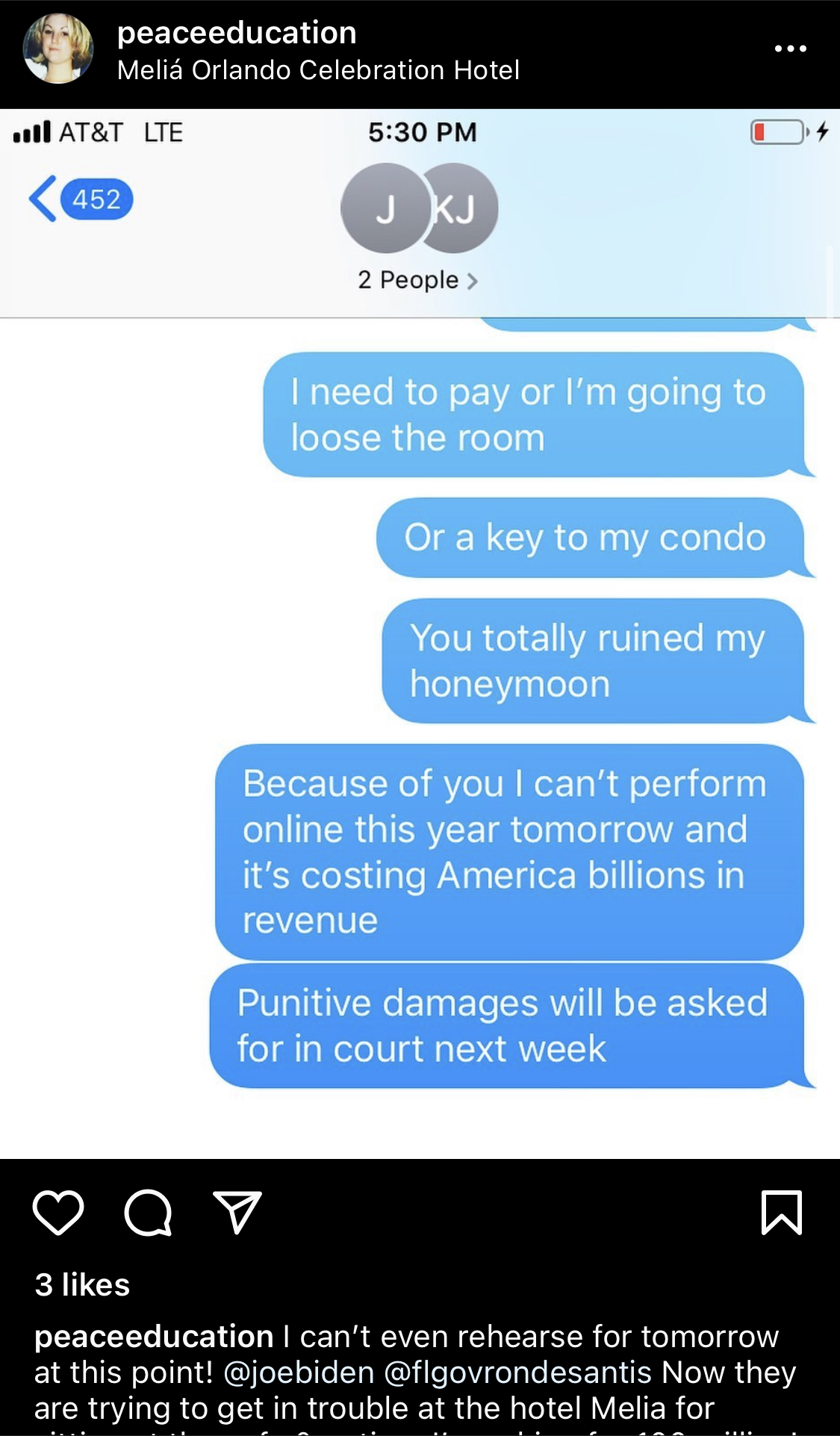Open the @flgovrondesantis mention in the caption
The height and width of the screenshot is (1436, 840).
(518, 1373)
